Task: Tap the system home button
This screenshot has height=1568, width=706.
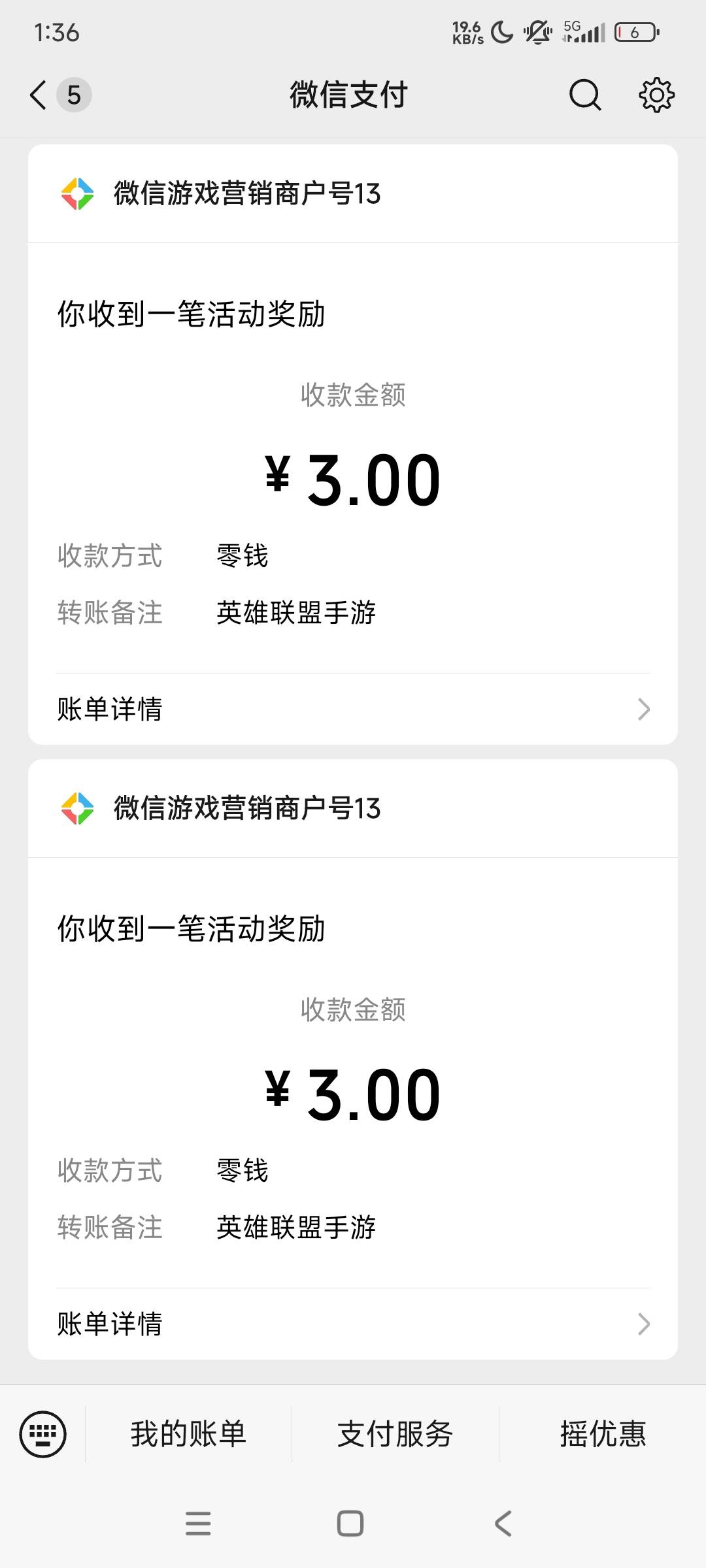Action: pyautogui.click(x=350, y=1524)
